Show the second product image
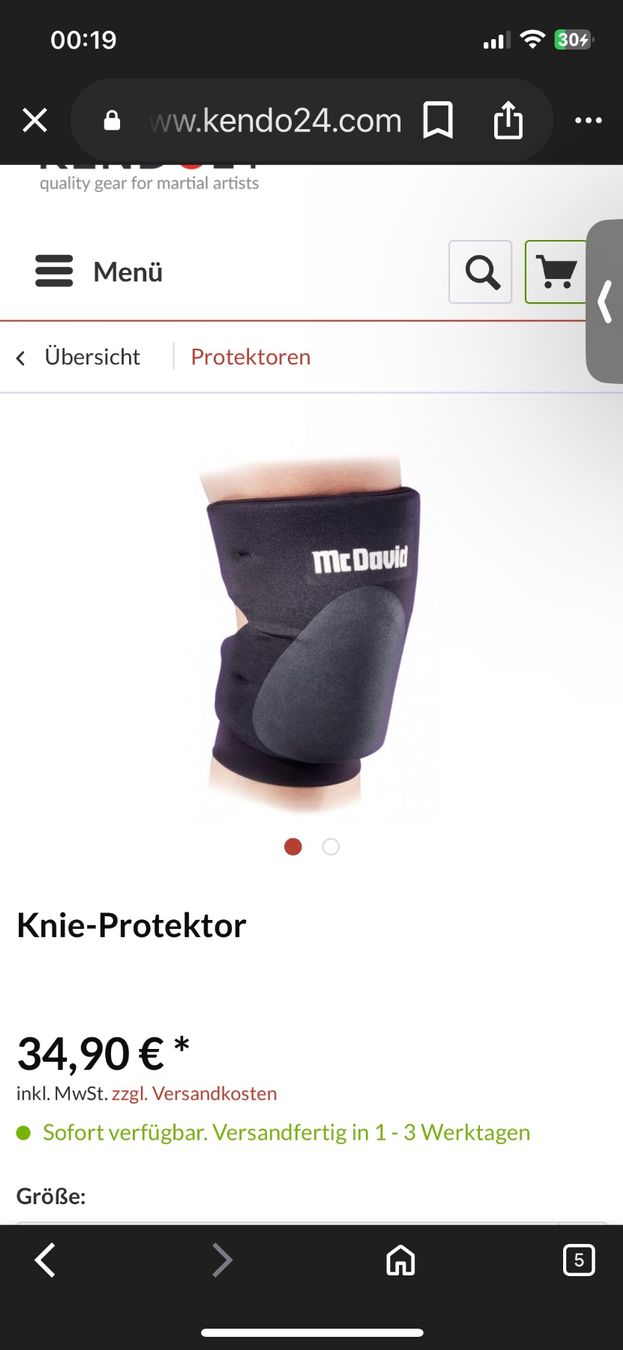The image size is (623, 1350). point(331,847)
